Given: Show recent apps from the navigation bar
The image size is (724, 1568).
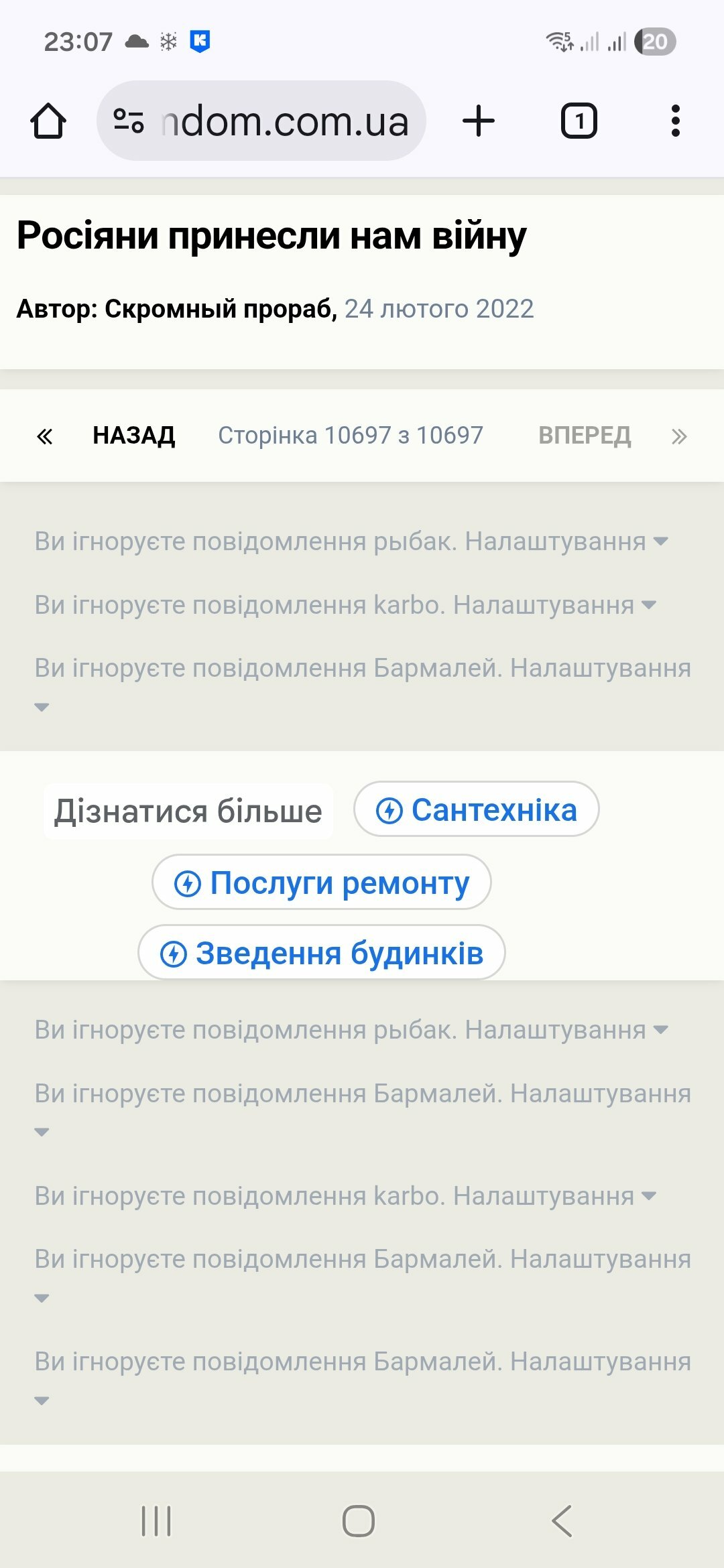Looking at the screenshot, I should [x=157, y=1520].
